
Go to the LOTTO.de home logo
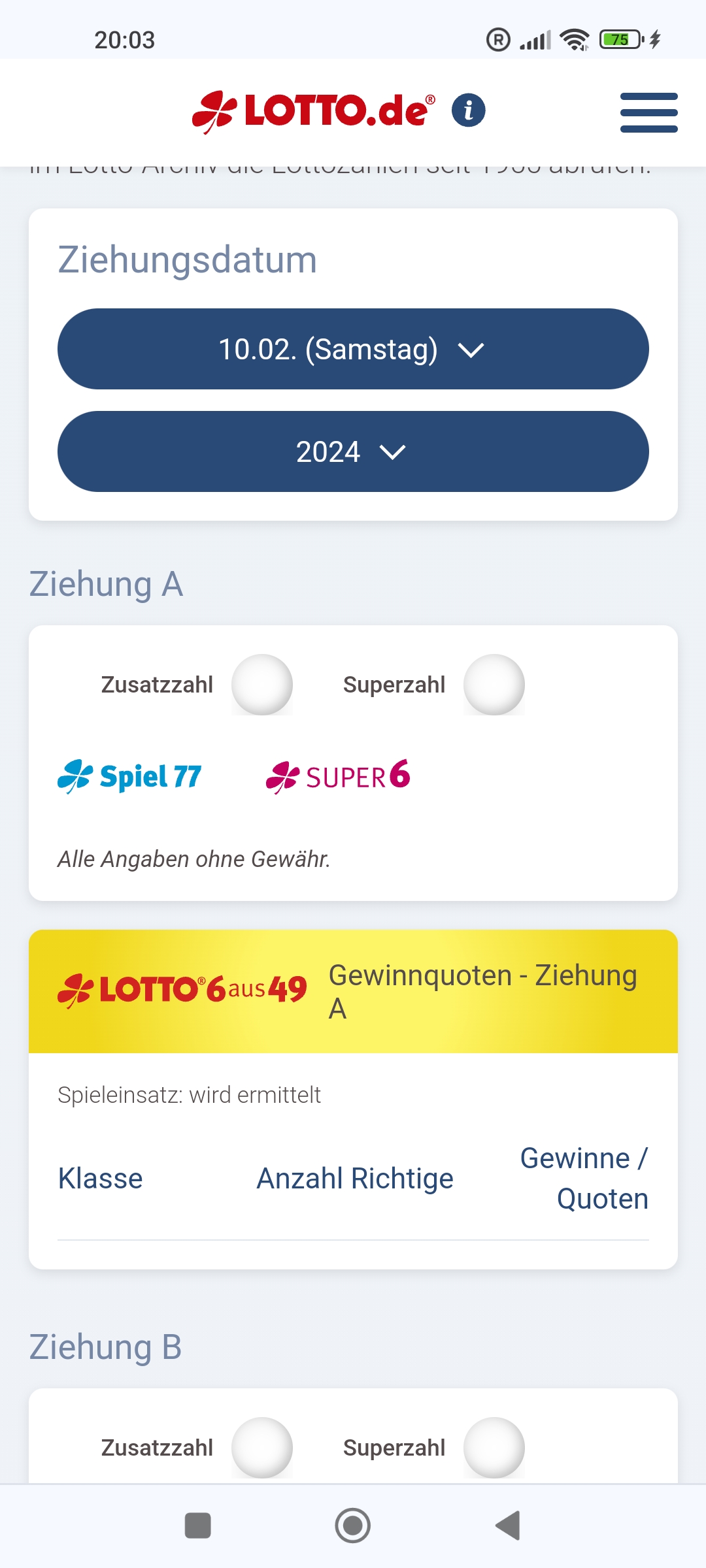313,111
